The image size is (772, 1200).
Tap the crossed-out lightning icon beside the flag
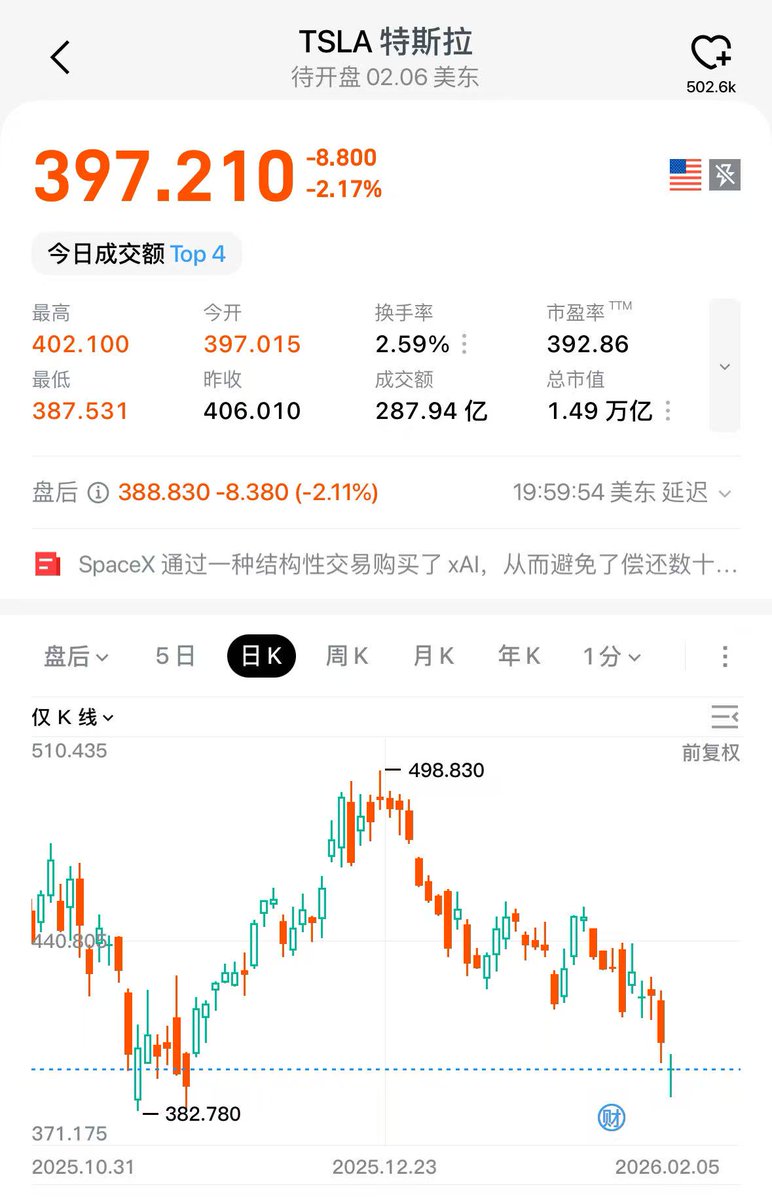(725, 175)
